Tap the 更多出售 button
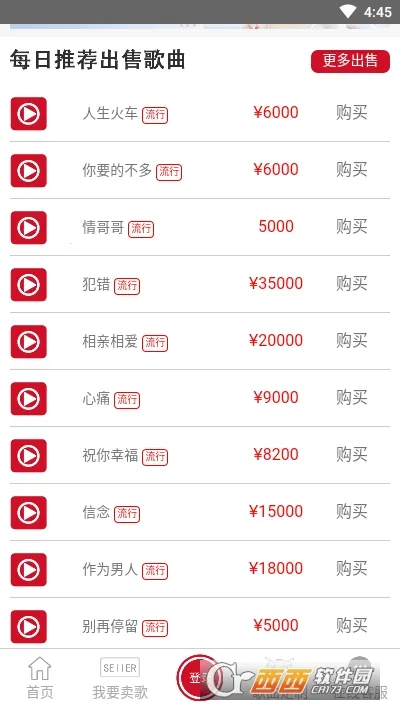Screen dimensions: 400x710 (x=350, y=61)
